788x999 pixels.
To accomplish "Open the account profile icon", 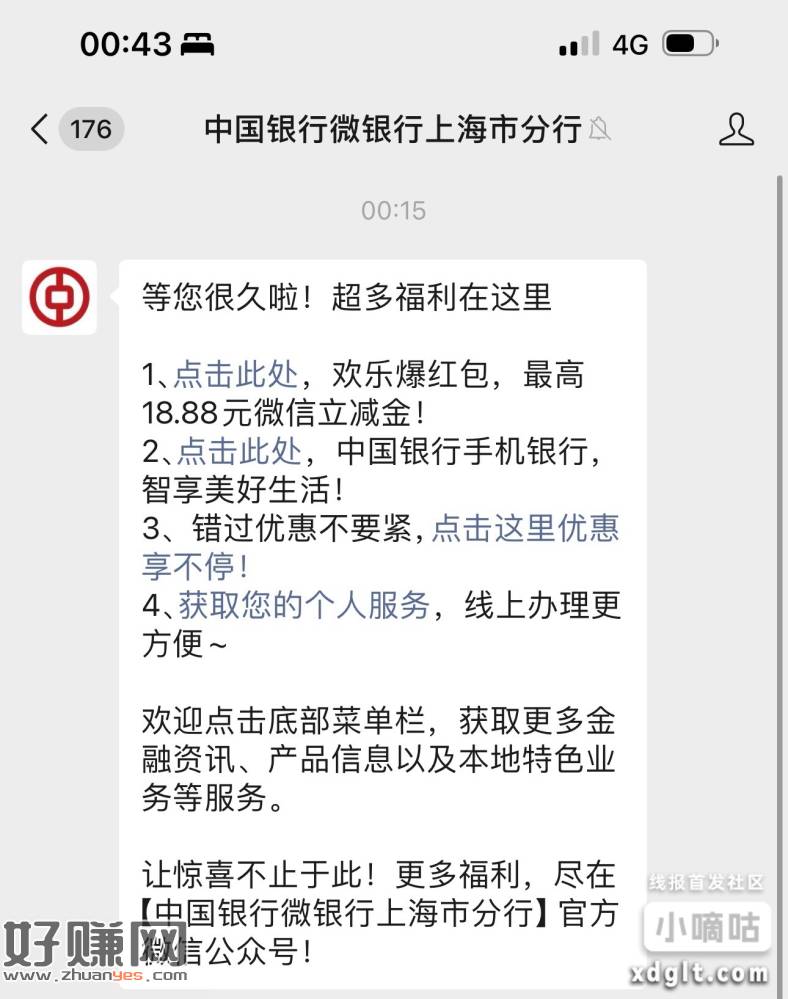I will tap(736, 130).
